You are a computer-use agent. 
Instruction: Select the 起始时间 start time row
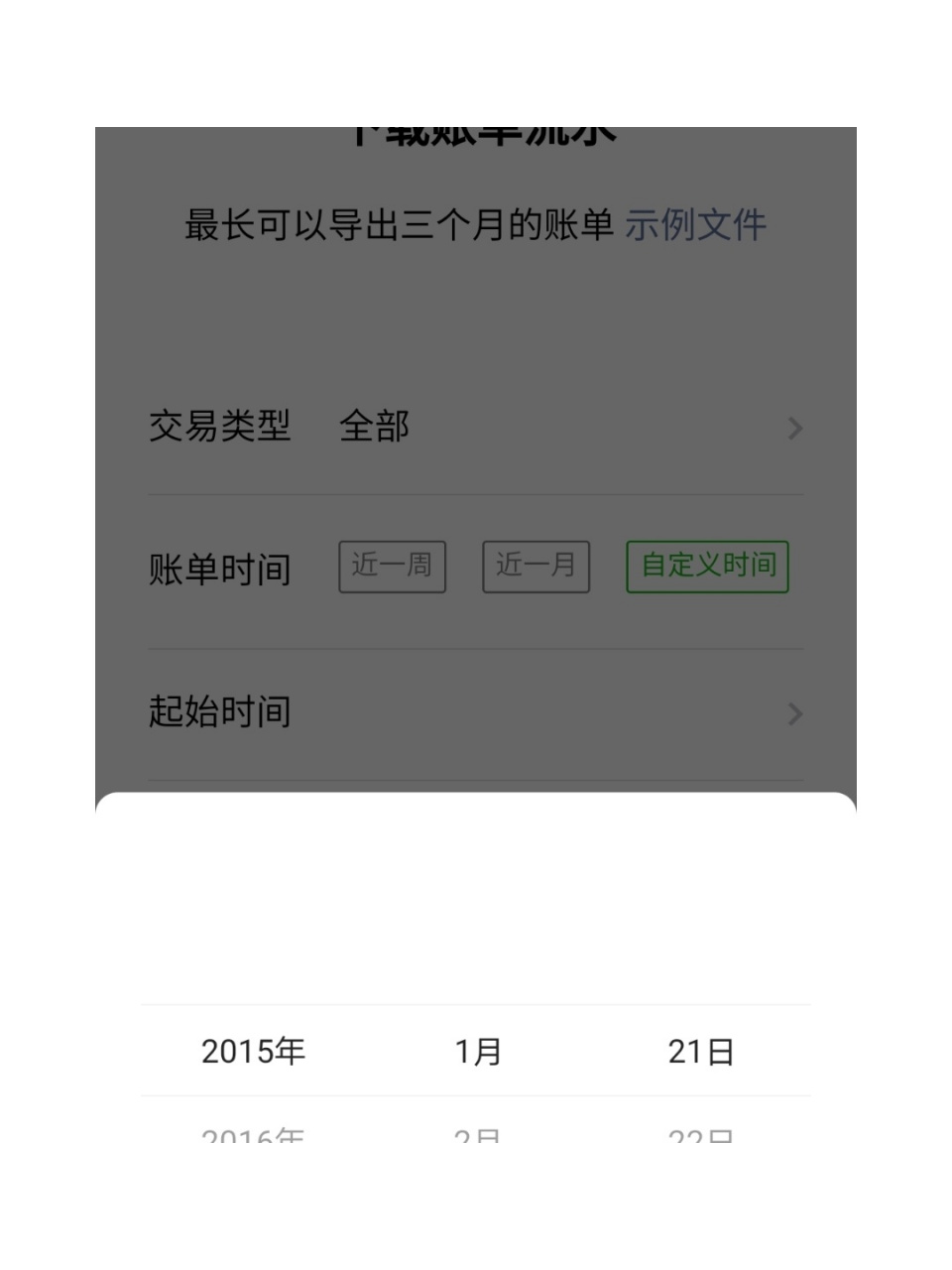click(x=218, y=711)
